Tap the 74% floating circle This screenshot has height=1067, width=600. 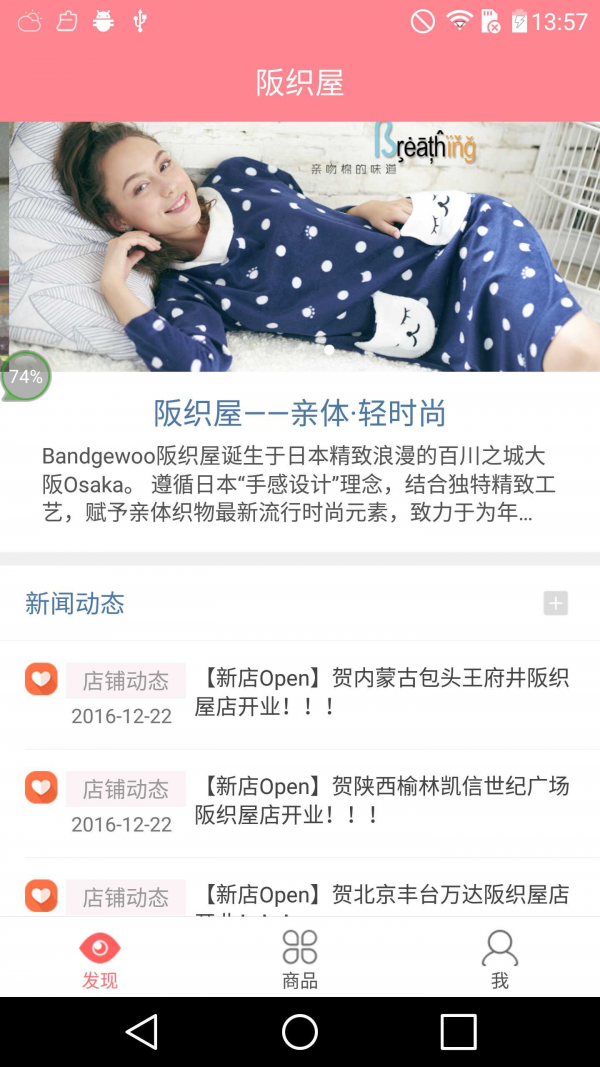coord(26,377)
